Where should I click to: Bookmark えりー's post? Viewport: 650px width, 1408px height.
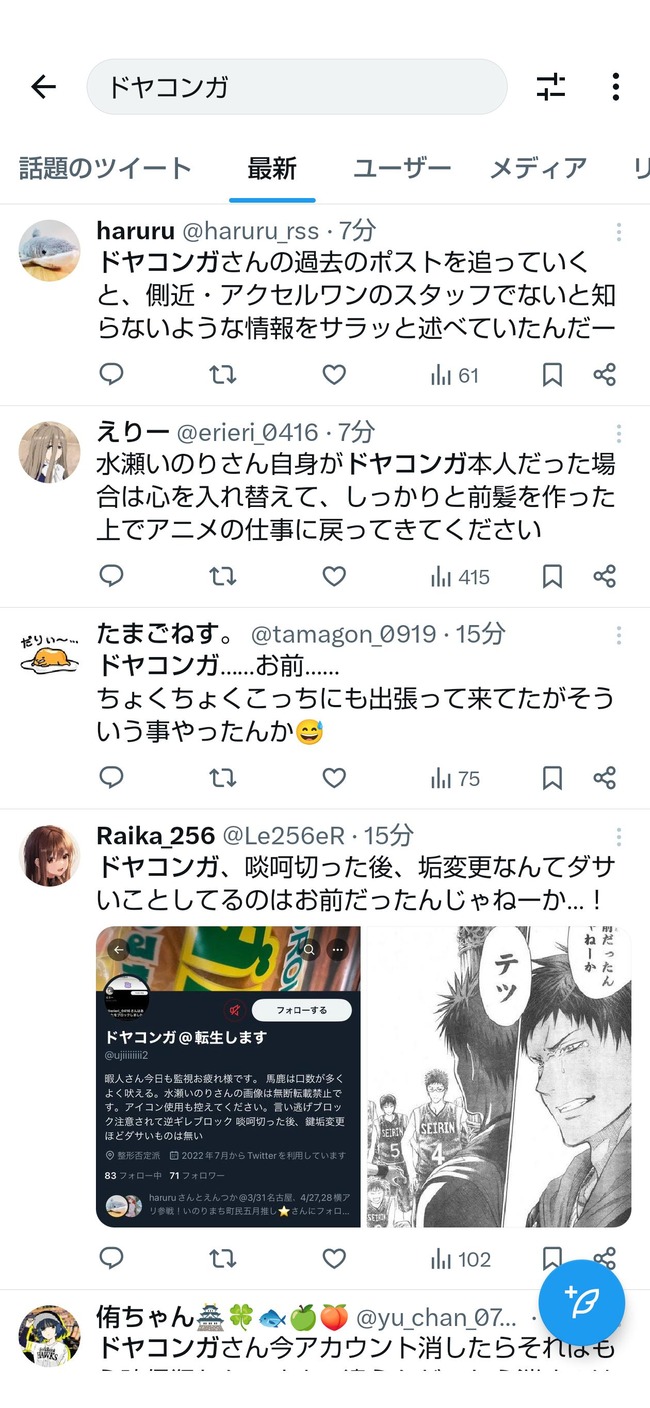(x=552, y=576)
